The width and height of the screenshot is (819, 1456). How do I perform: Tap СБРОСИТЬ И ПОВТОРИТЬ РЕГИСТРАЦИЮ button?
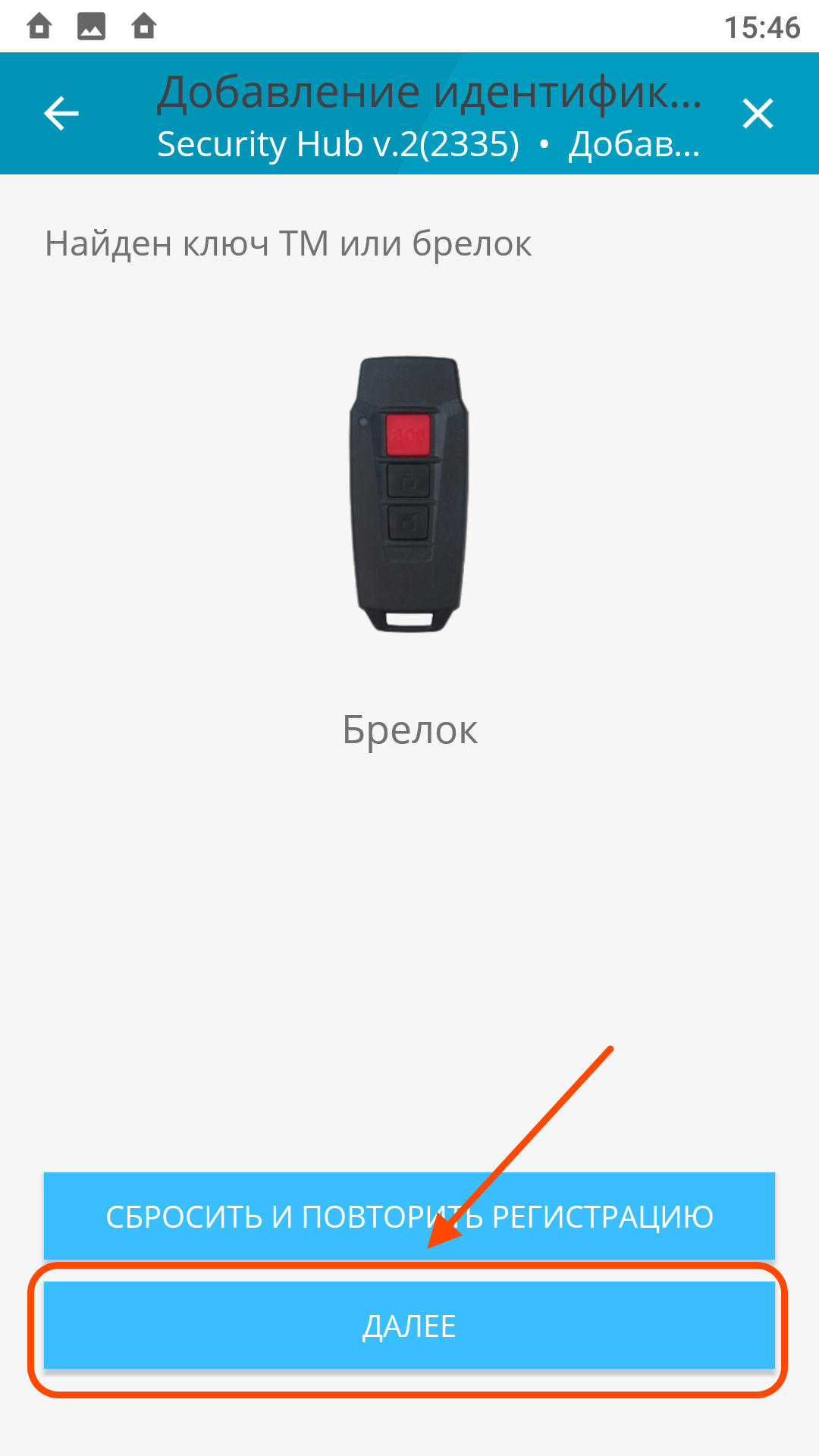(x=409, y=1216)
